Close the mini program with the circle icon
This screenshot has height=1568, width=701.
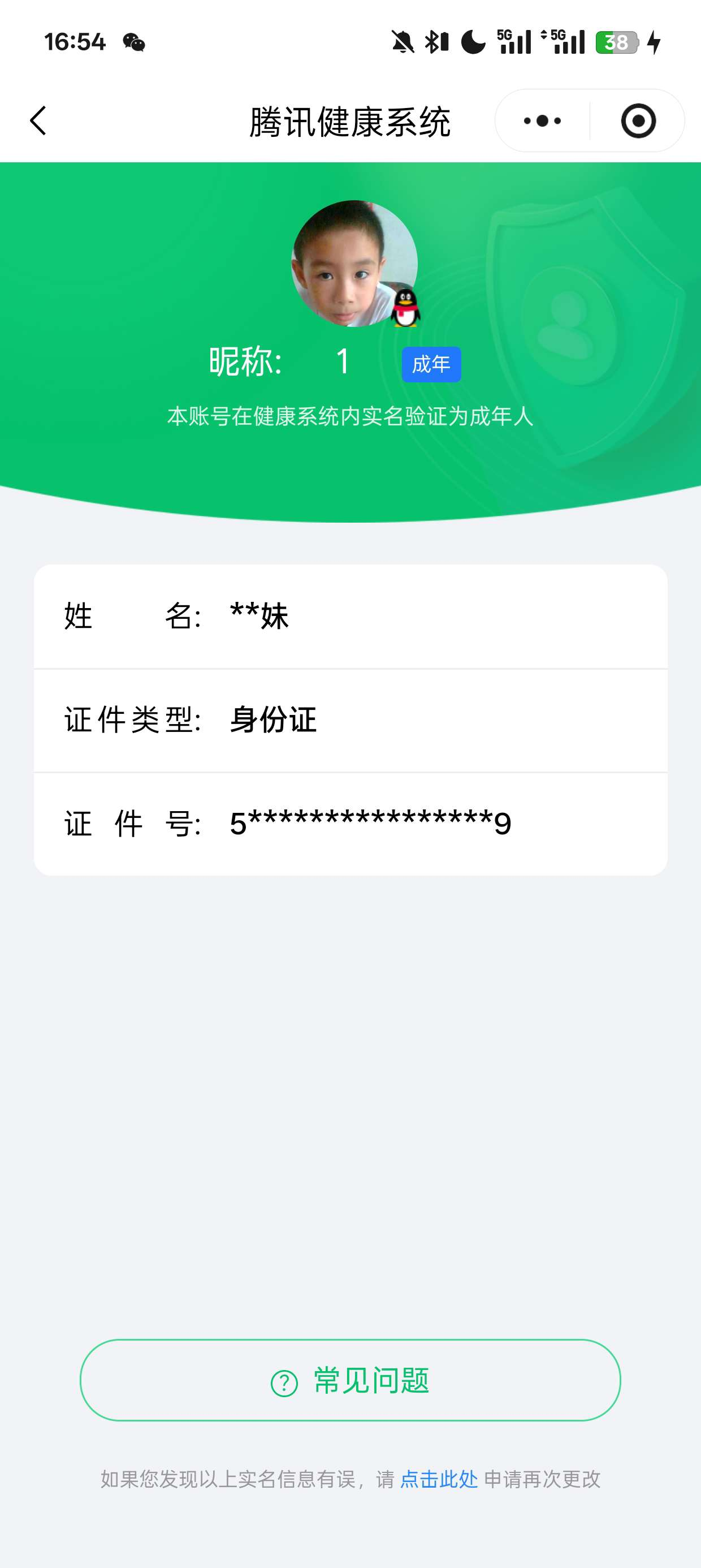pos(638,120)
